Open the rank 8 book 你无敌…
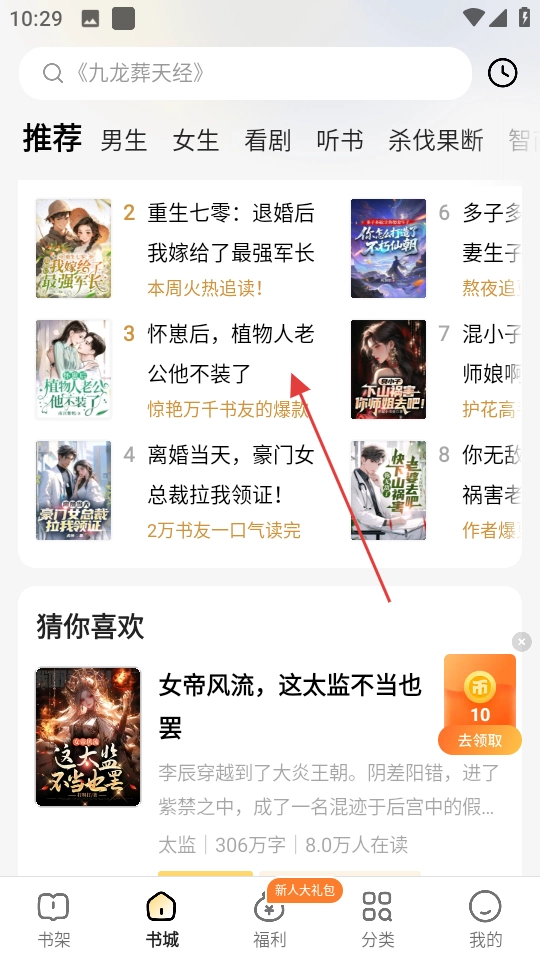The width and height of the screenshot is (540, 960). [x=436, y=491]
